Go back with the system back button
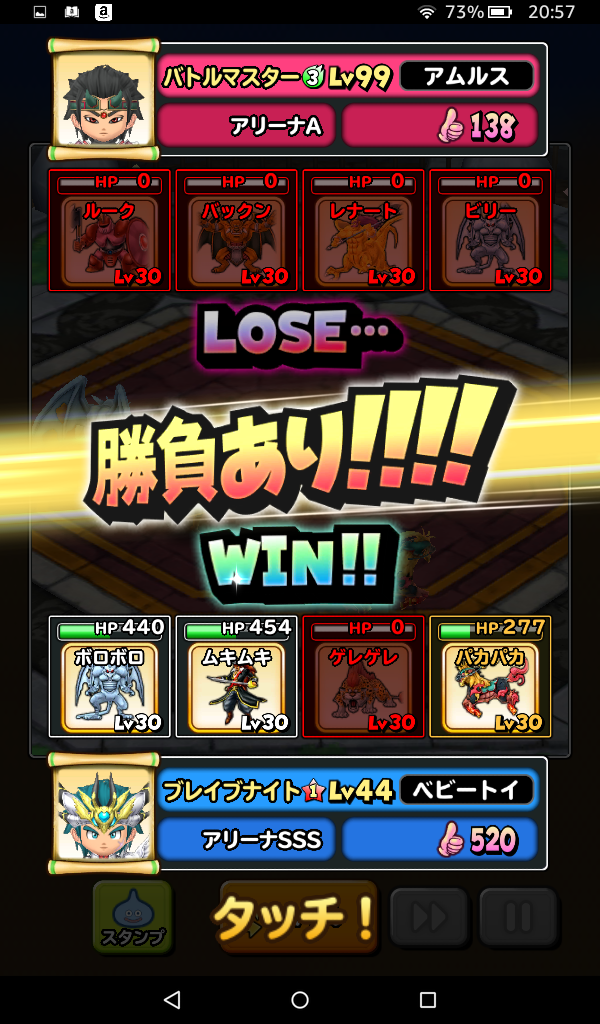 pos(172,999)
